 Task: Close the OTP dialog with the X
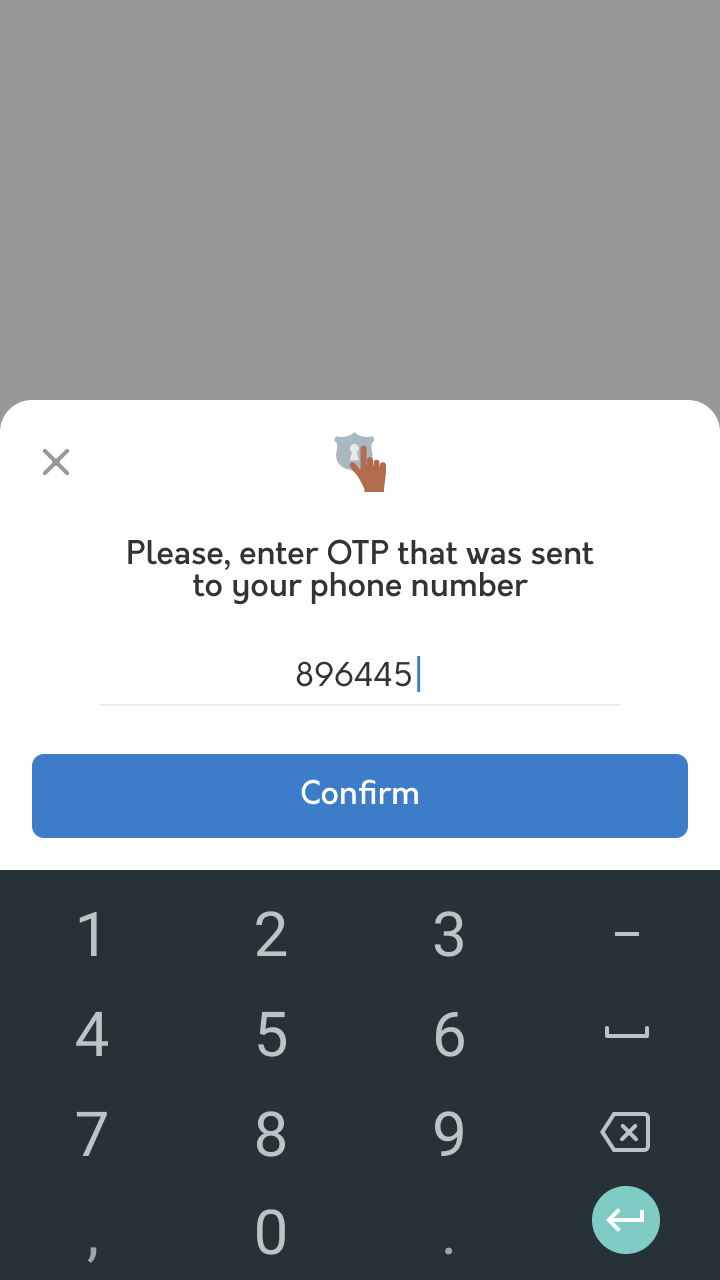[56, 462]
